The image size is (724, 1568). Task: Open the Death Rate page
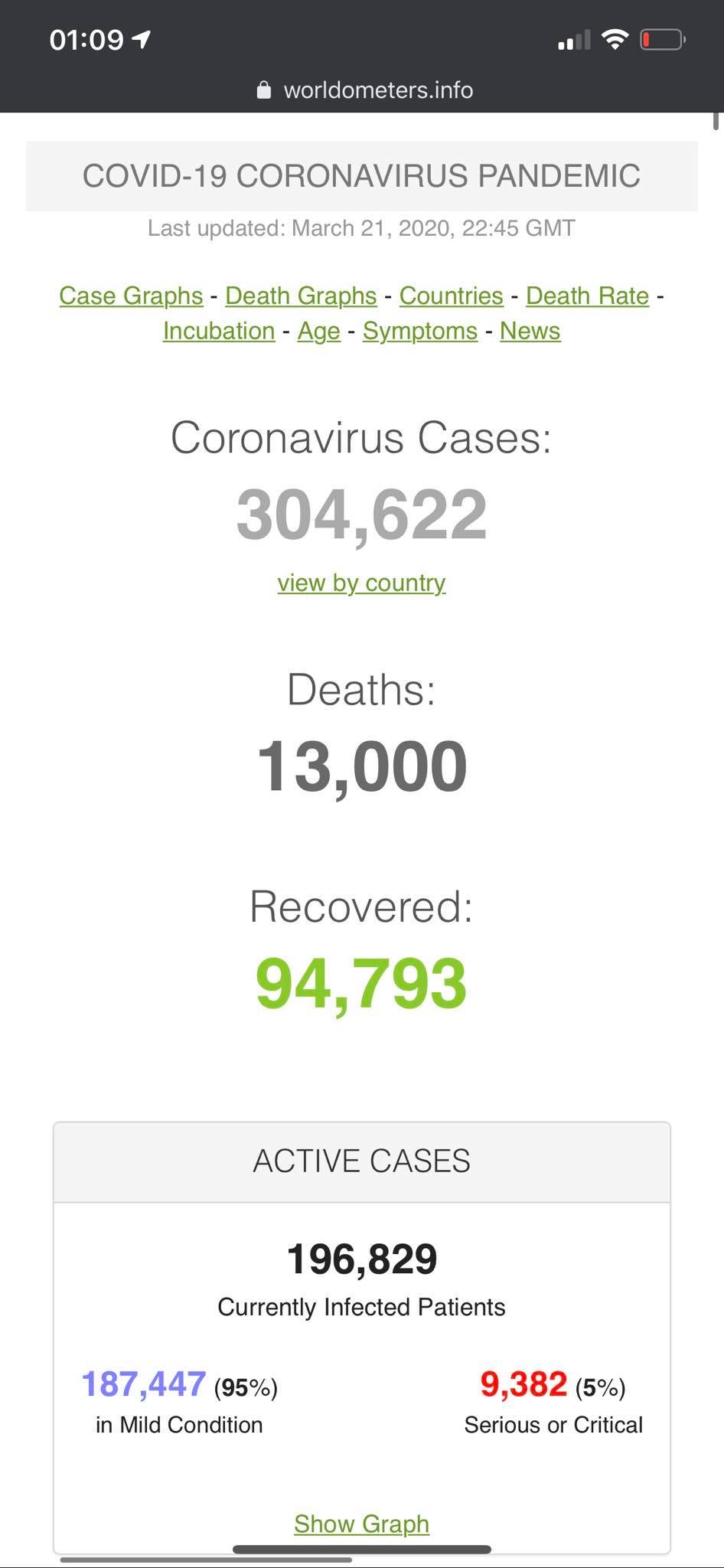(x=587, y=296)
